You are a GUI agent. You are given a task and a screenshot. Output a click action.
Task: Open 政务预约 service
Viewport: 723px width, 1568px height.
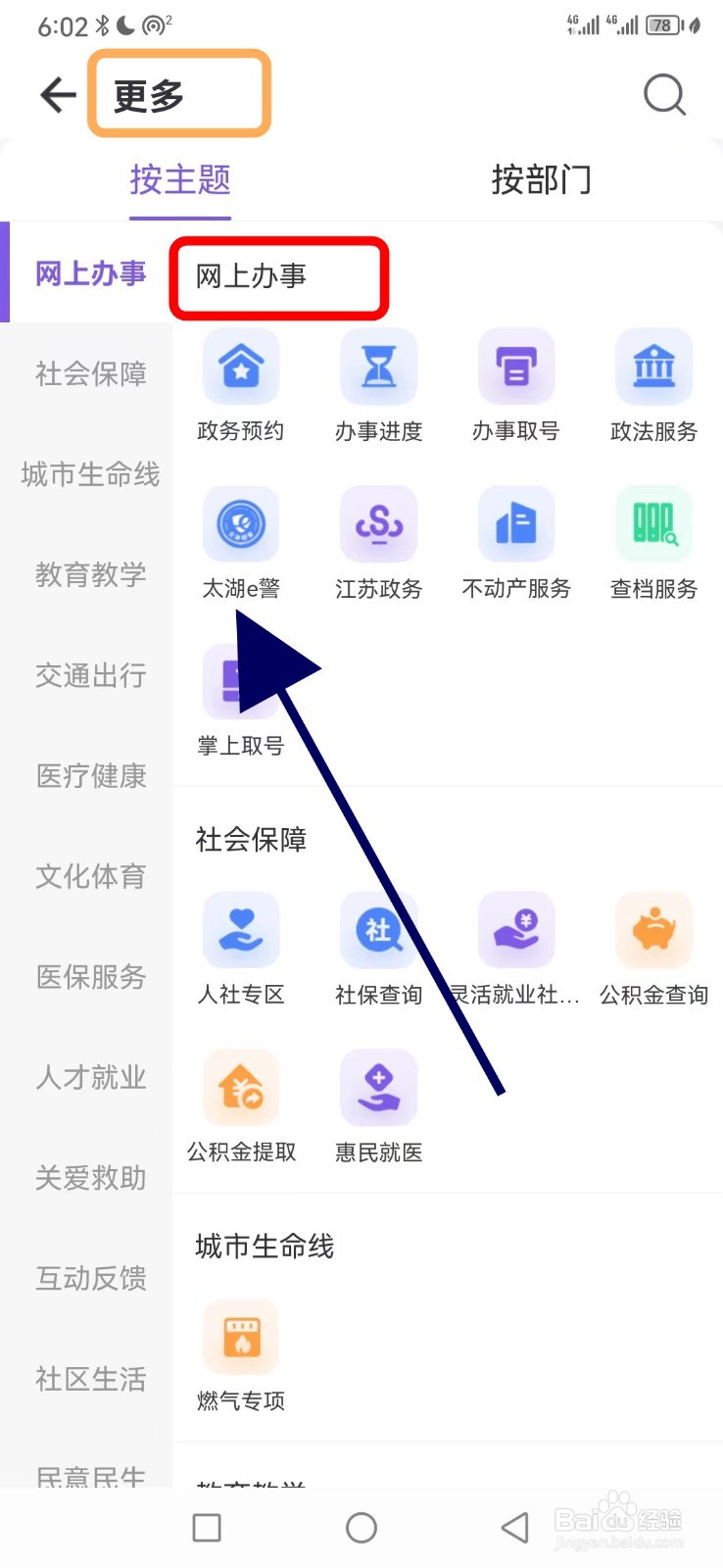pyautogui.click(x=241, y=386)
